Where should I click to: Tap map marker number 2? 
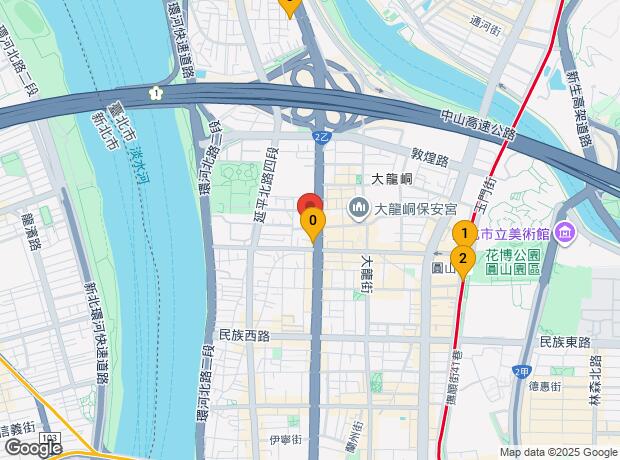point(462,258)
